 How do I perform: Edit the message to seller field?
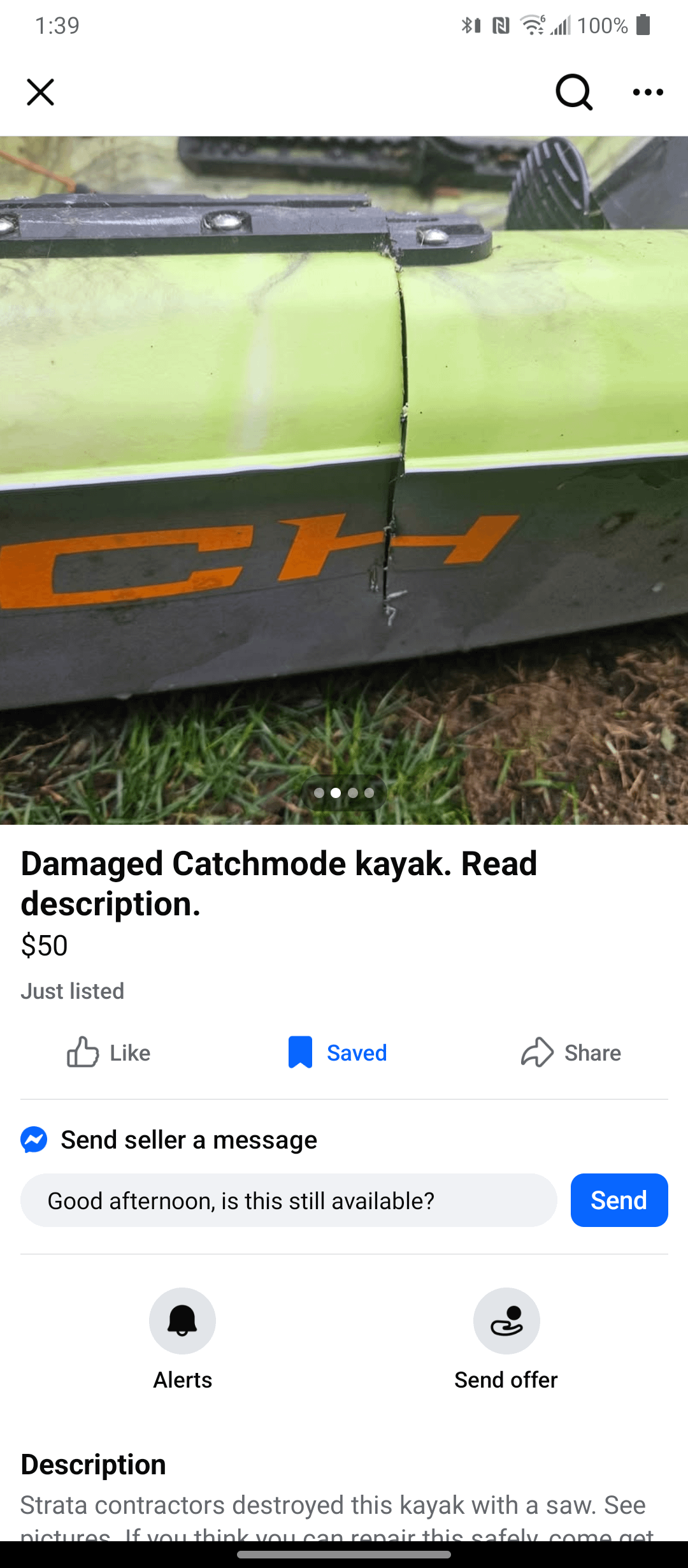(289, 1200)
